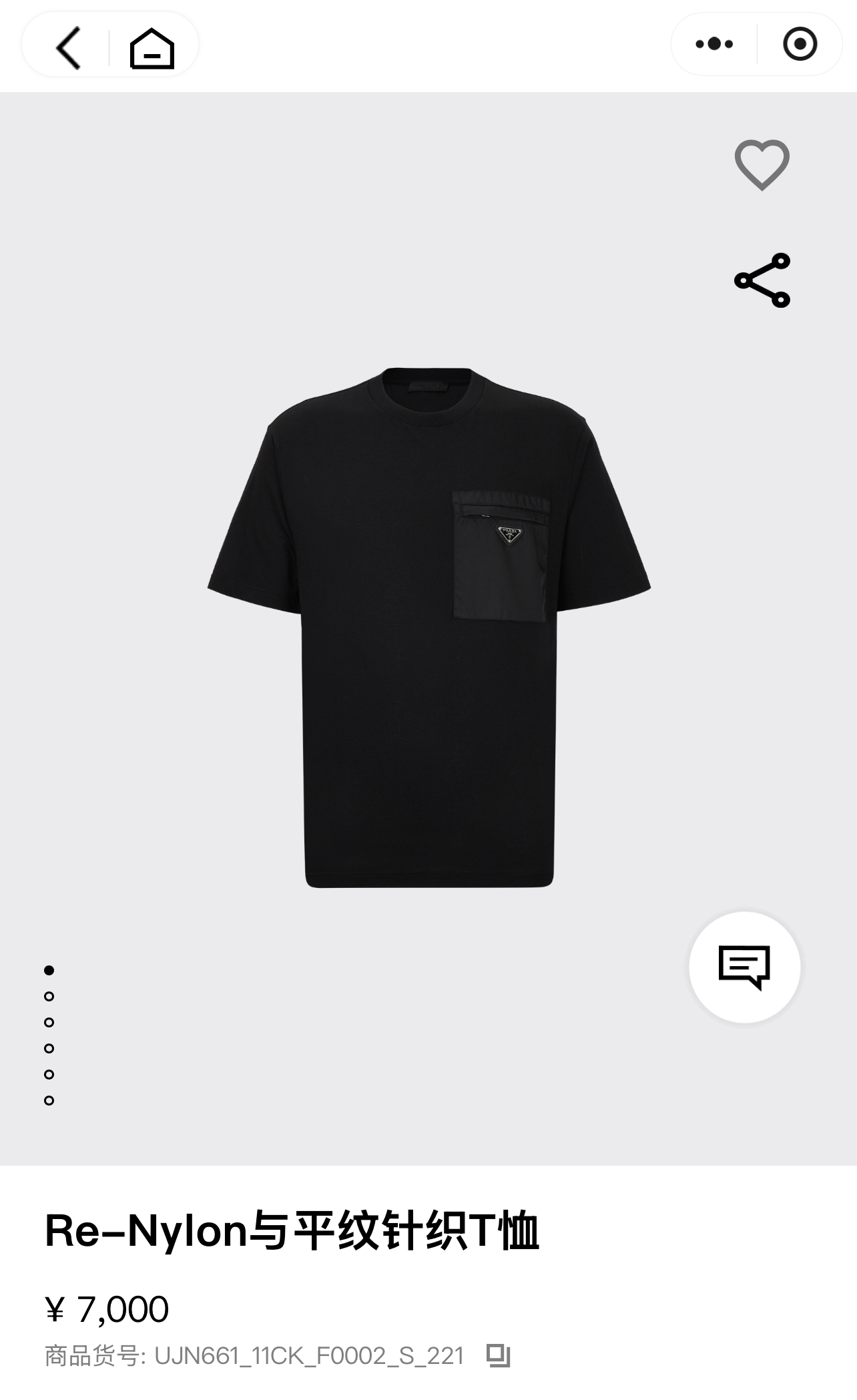Return to the mini program home
This screenshot has width=857, height=1400.
[152, 48]
